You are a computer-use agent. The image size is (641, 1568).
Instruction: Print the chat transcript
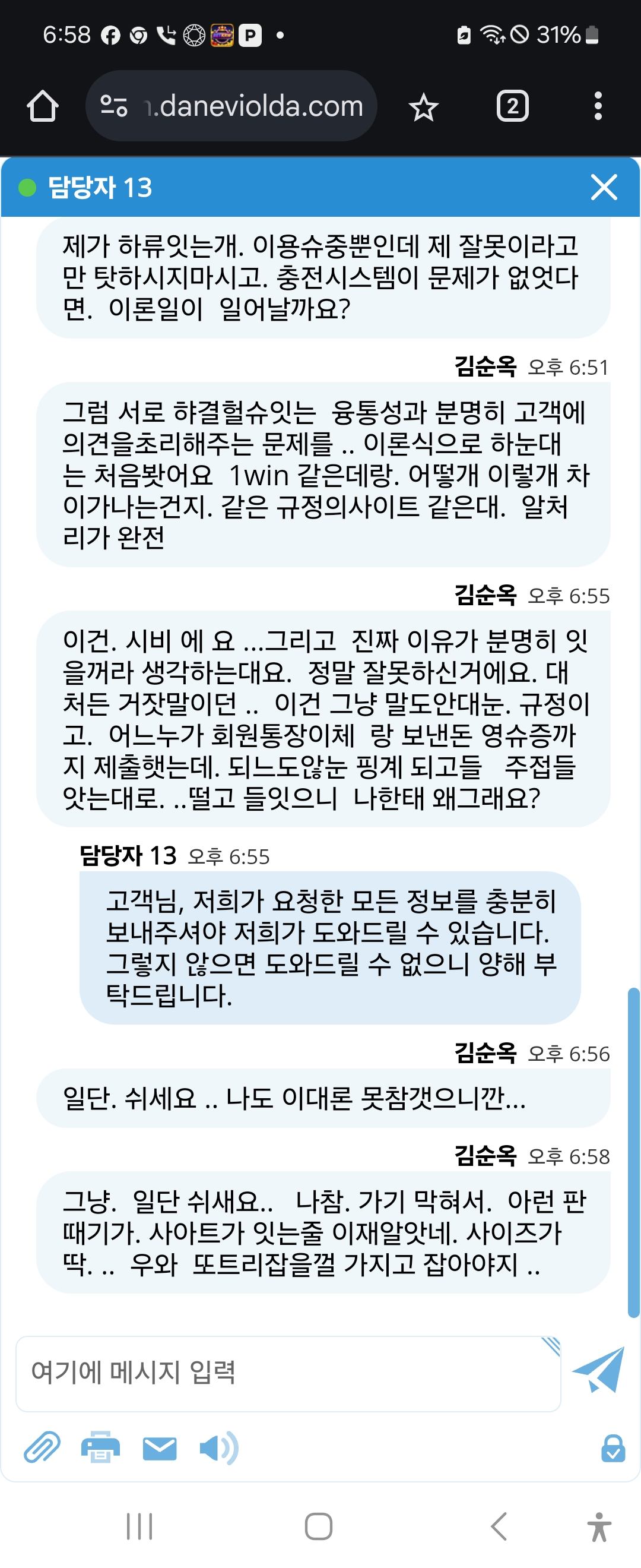(x=100, y=1447)
